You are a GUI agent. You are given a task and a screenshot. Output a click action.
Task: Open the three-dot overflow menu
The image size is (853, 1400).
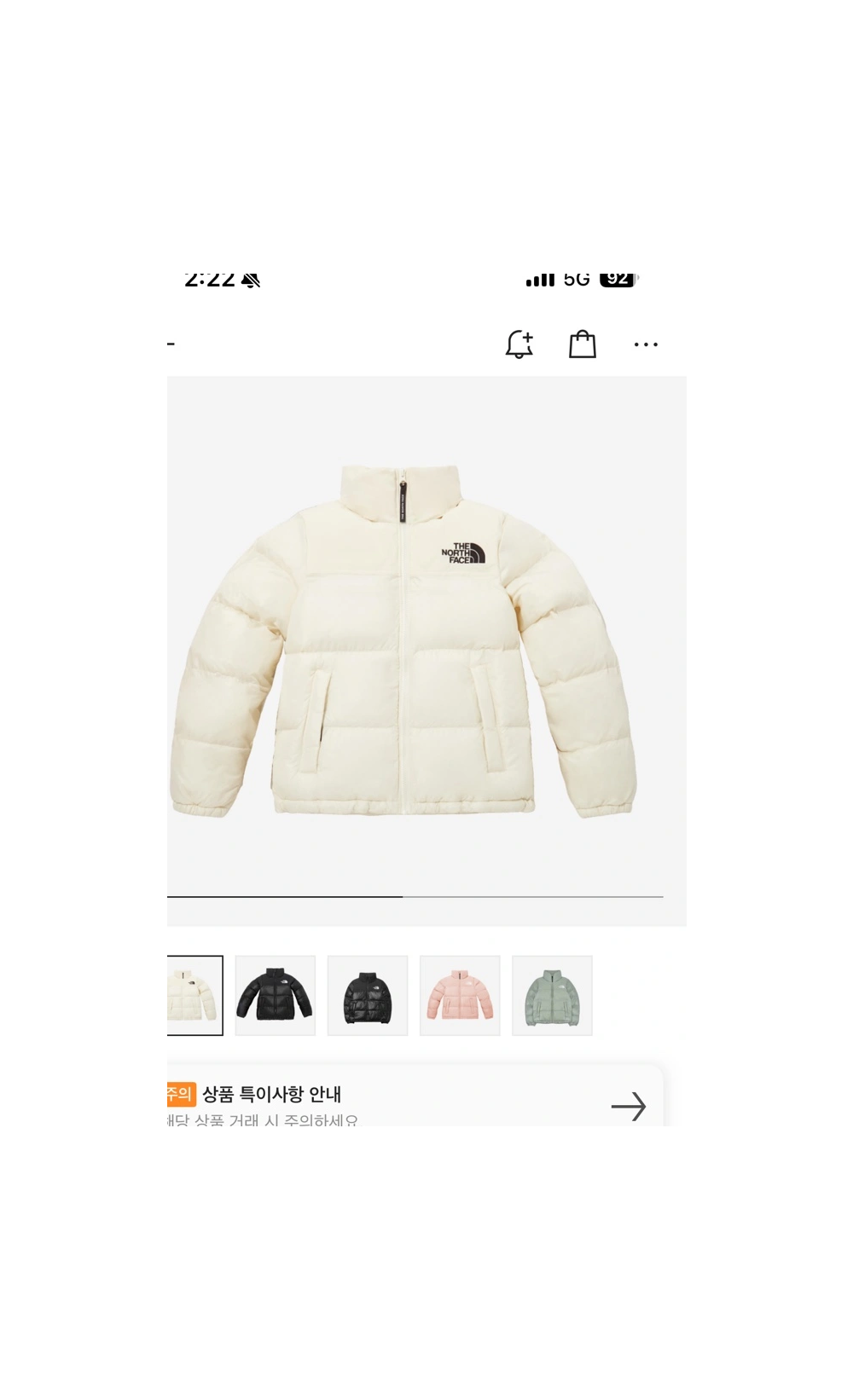[x=646, y=344]
